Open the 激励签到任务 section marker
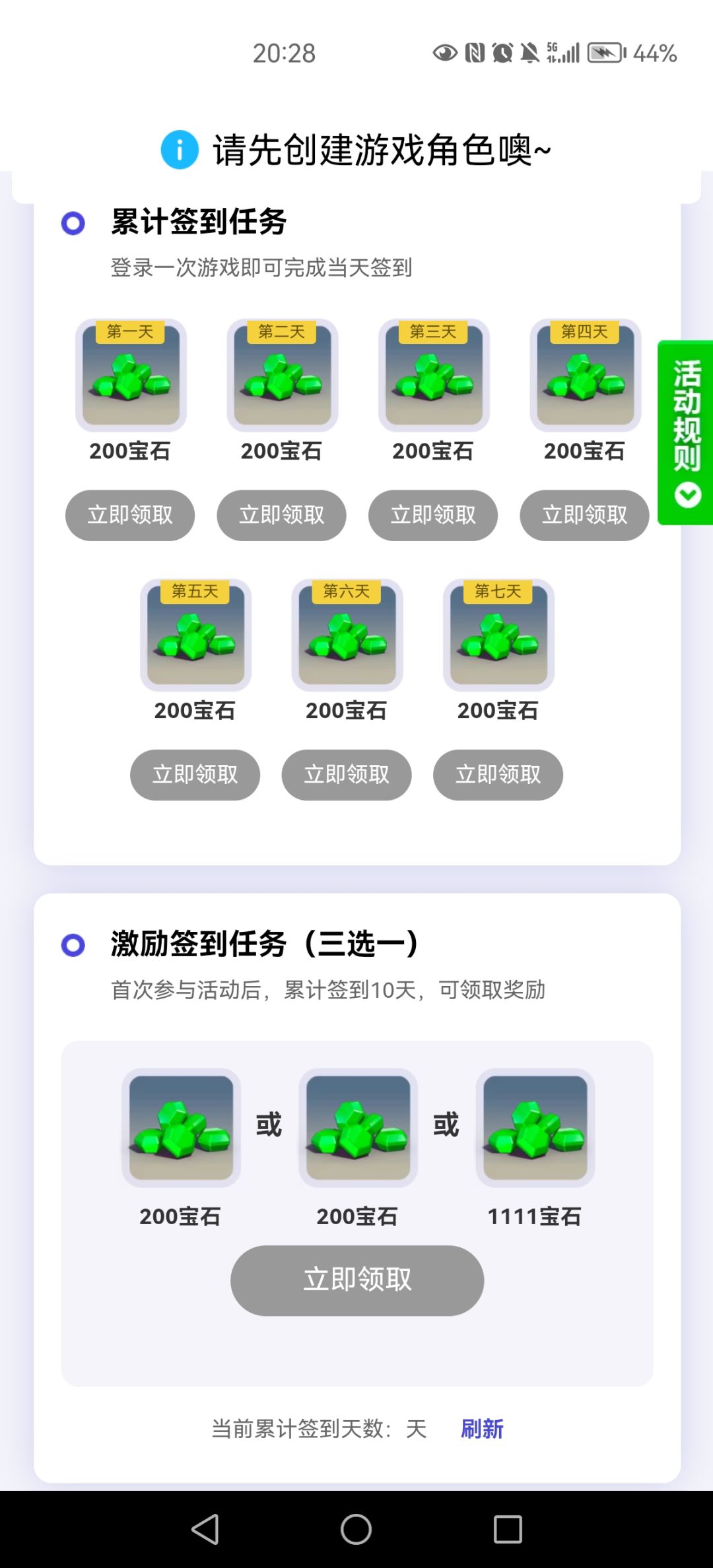Viewport: 713px width, 1568px height. [x=73, y=945]
